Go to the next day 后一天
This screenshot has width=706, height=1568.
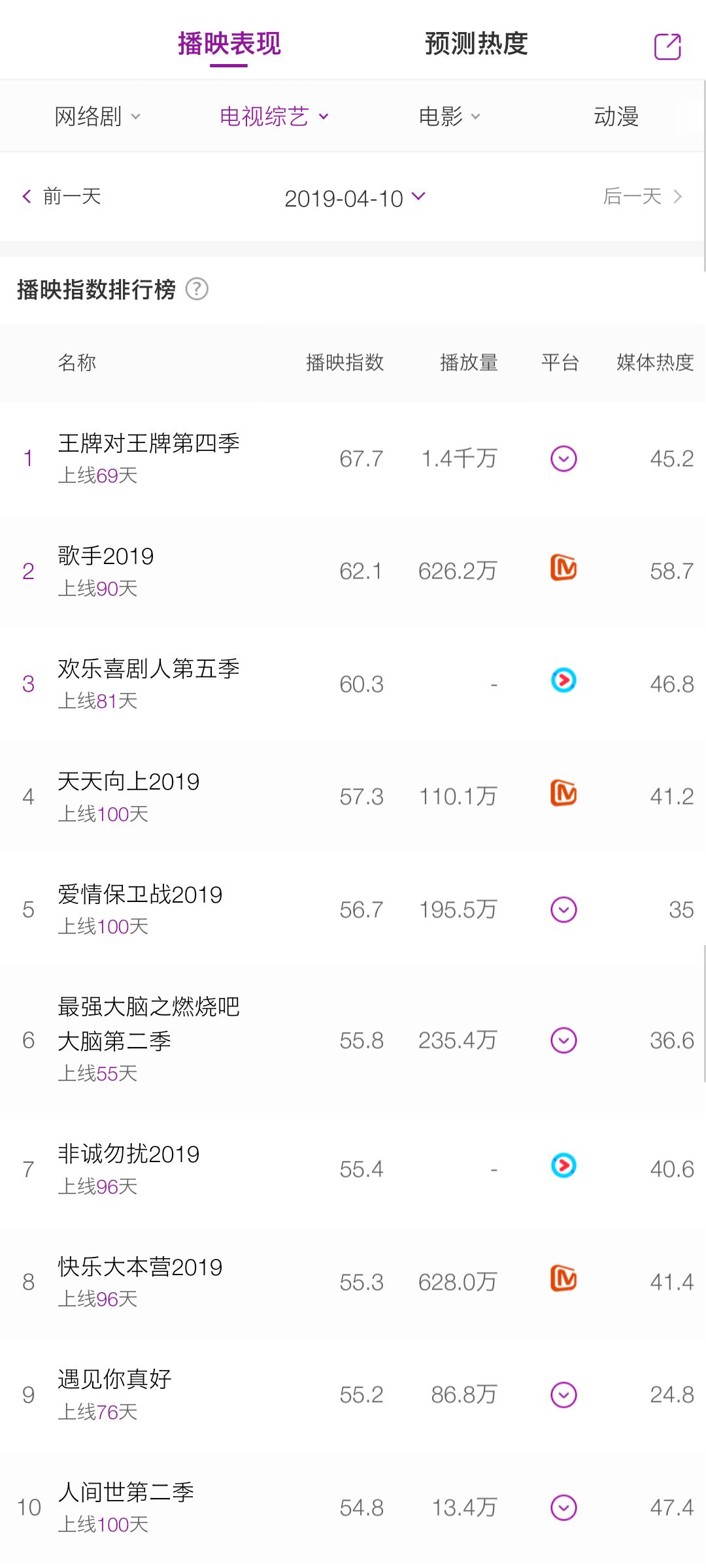(x=642, y=196)
